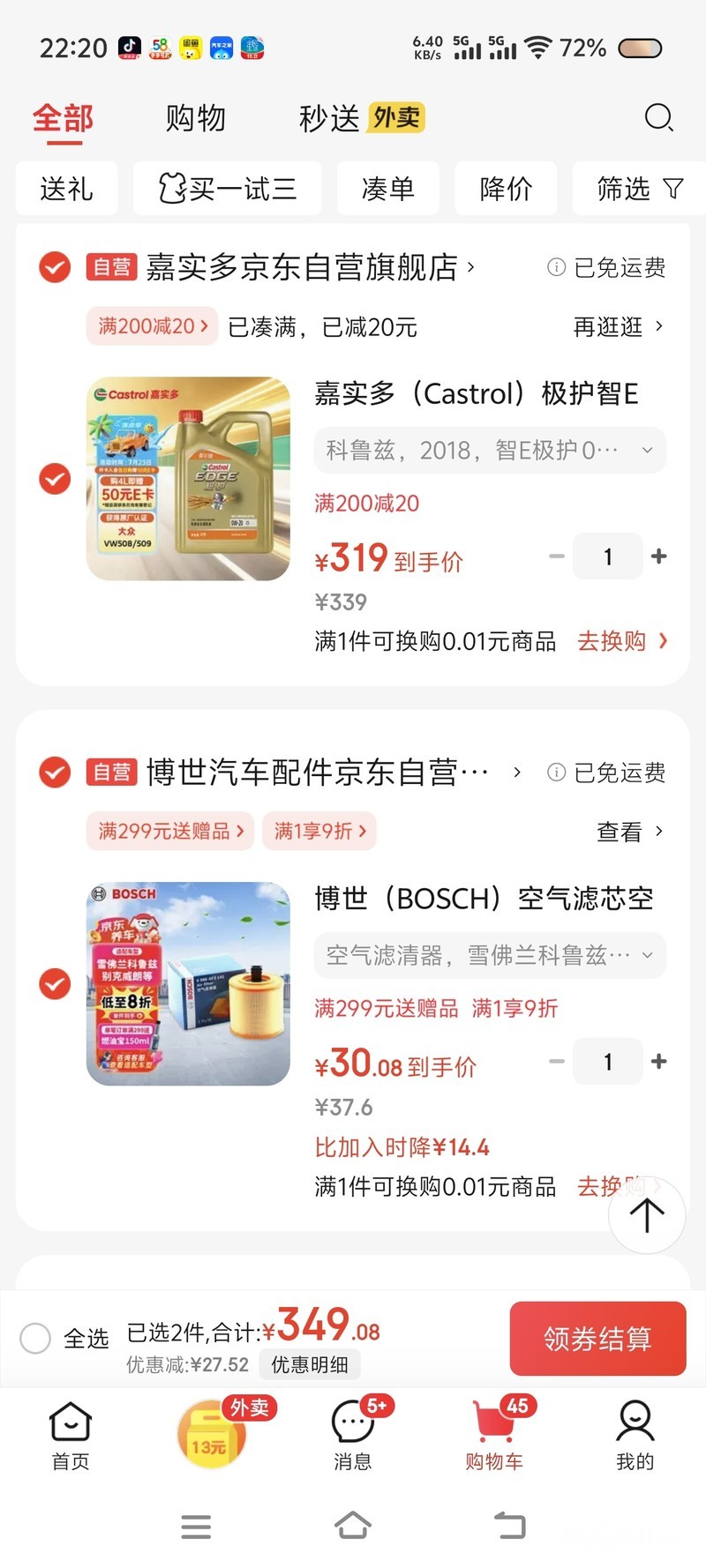Increase Castrol oil quantity with the plus

pyautogui.click(x=658, y=556)
